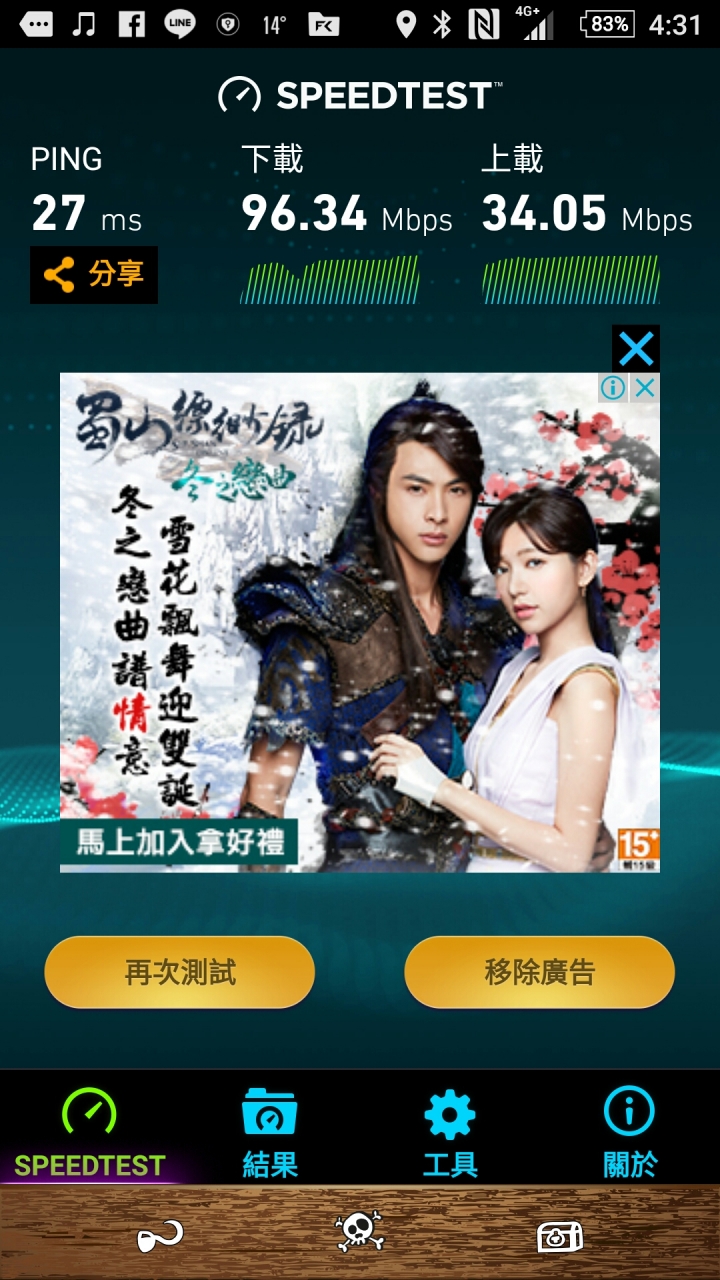The width and height of the screenshot is (720, 1280).
Task: Tap 再次測試 to run the test again
Action: pos(180,972)
